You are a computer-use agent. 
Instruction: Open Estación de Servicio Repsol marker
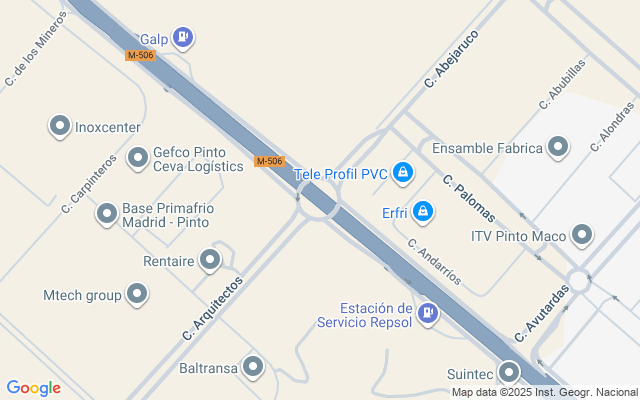(x=428, y=314)
